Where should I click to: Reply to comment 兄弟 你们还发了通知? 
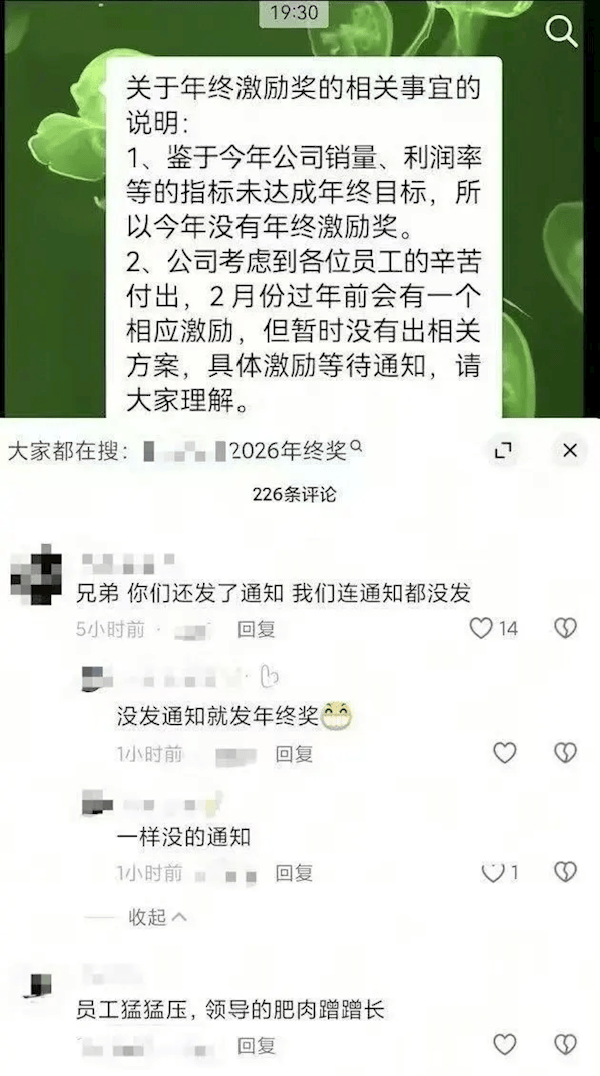point(255,629)
